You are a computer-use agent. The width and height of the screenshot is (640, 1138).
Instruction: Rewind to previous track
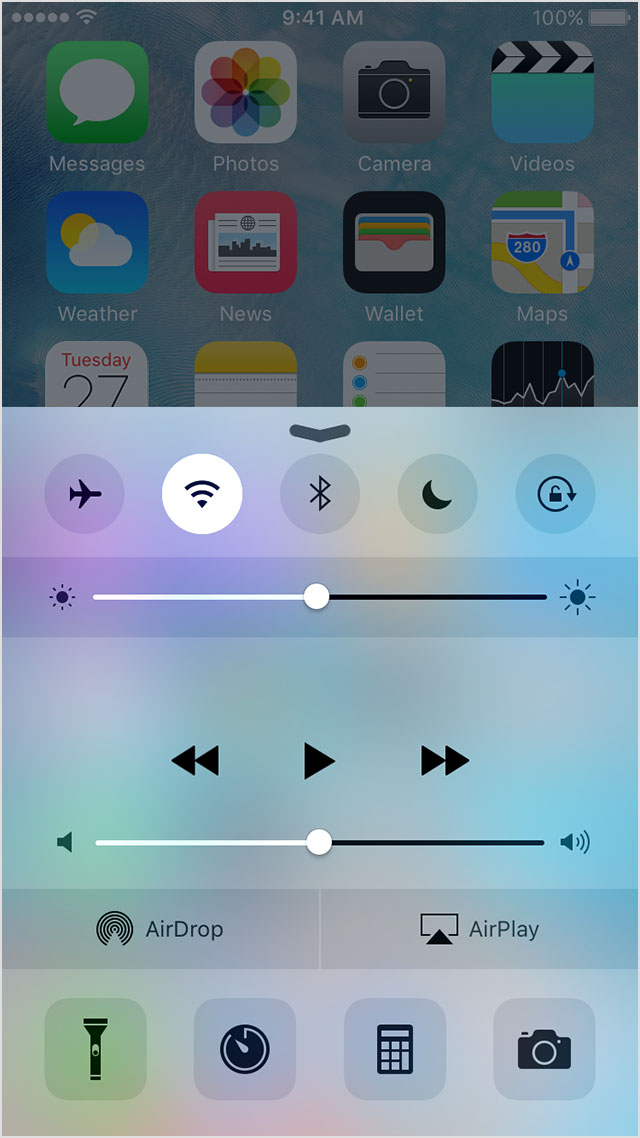(195, 761)
